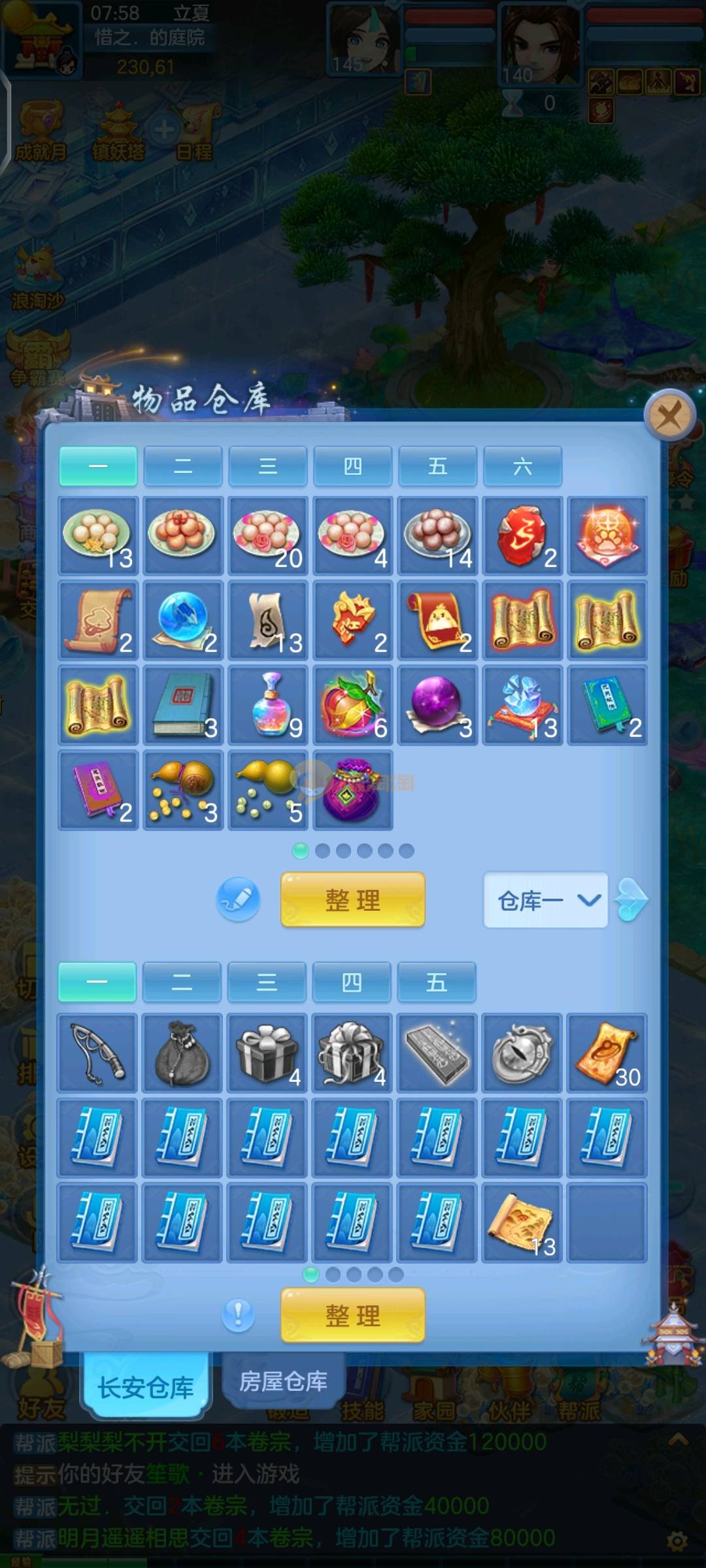
Task: Expand the chat log arrow
Action: coord(677,1440)
